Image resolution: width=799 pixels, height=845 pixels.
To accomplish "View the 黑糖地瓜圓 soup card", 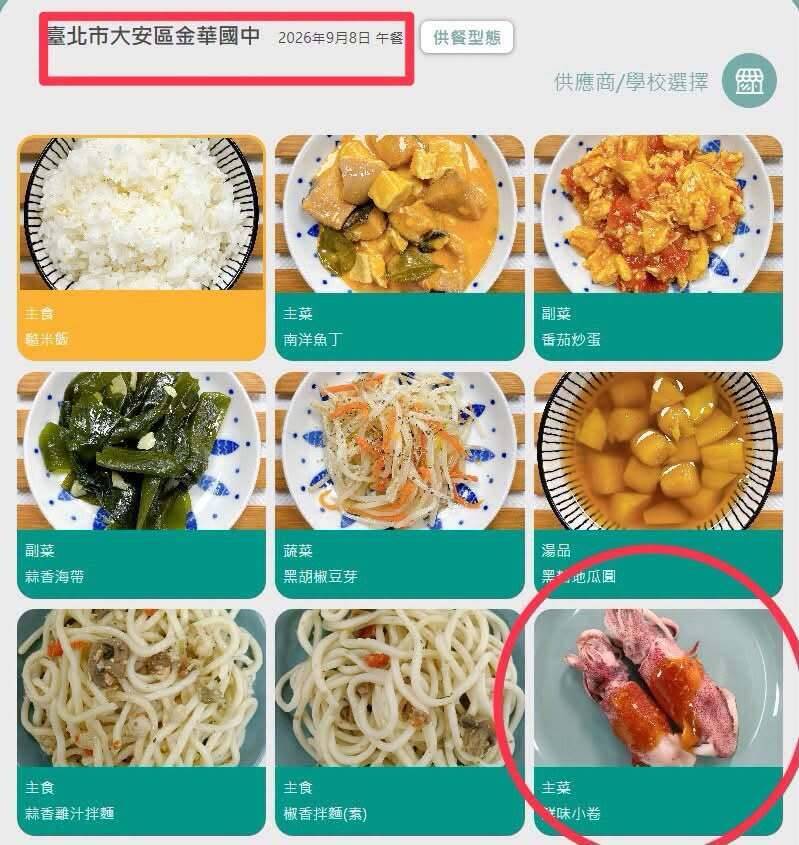I will (x=658, y=484).
